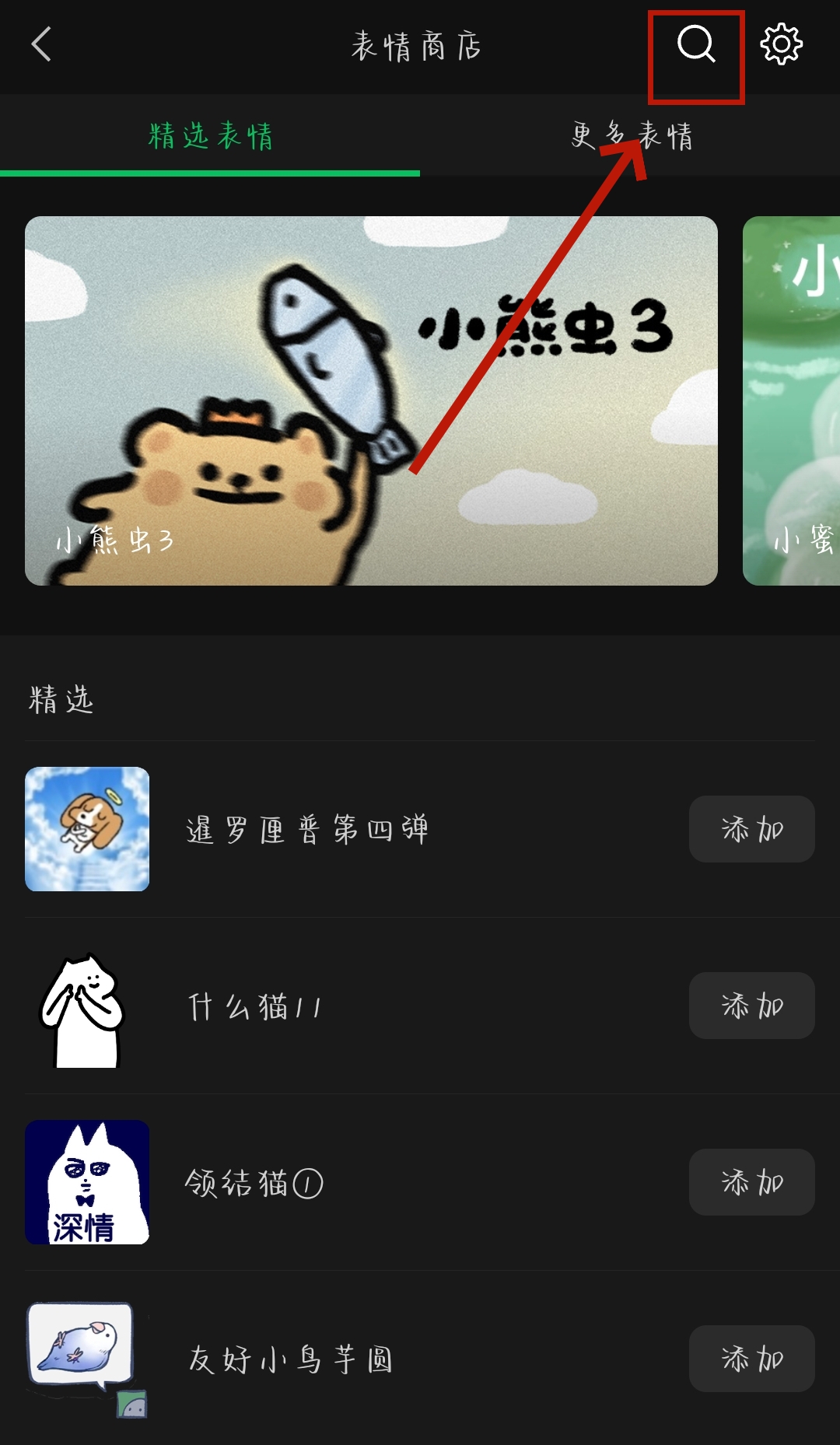
Task: Switch to the 更多表情 tab
Action: tap(631, 136)
